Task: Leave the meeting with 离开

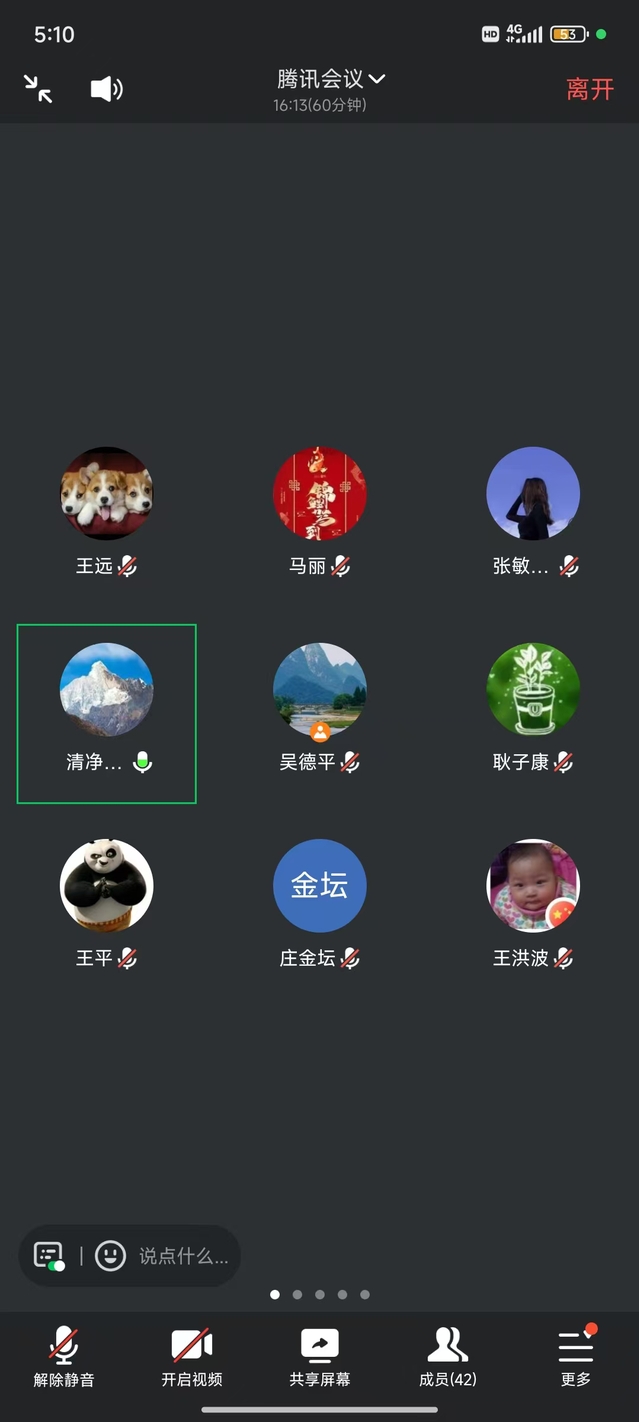Action: (x=589, y=89)
